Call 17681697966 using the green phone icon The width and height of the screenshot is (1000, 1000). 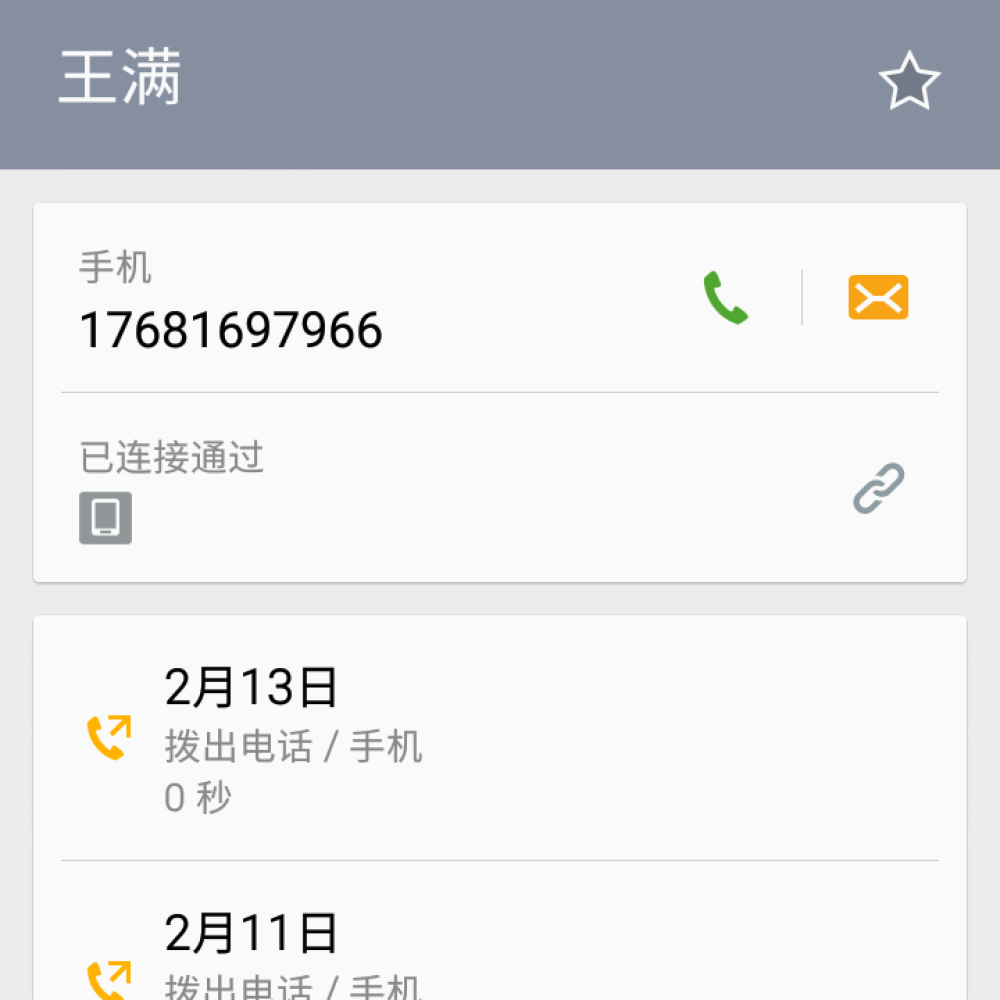726,298
